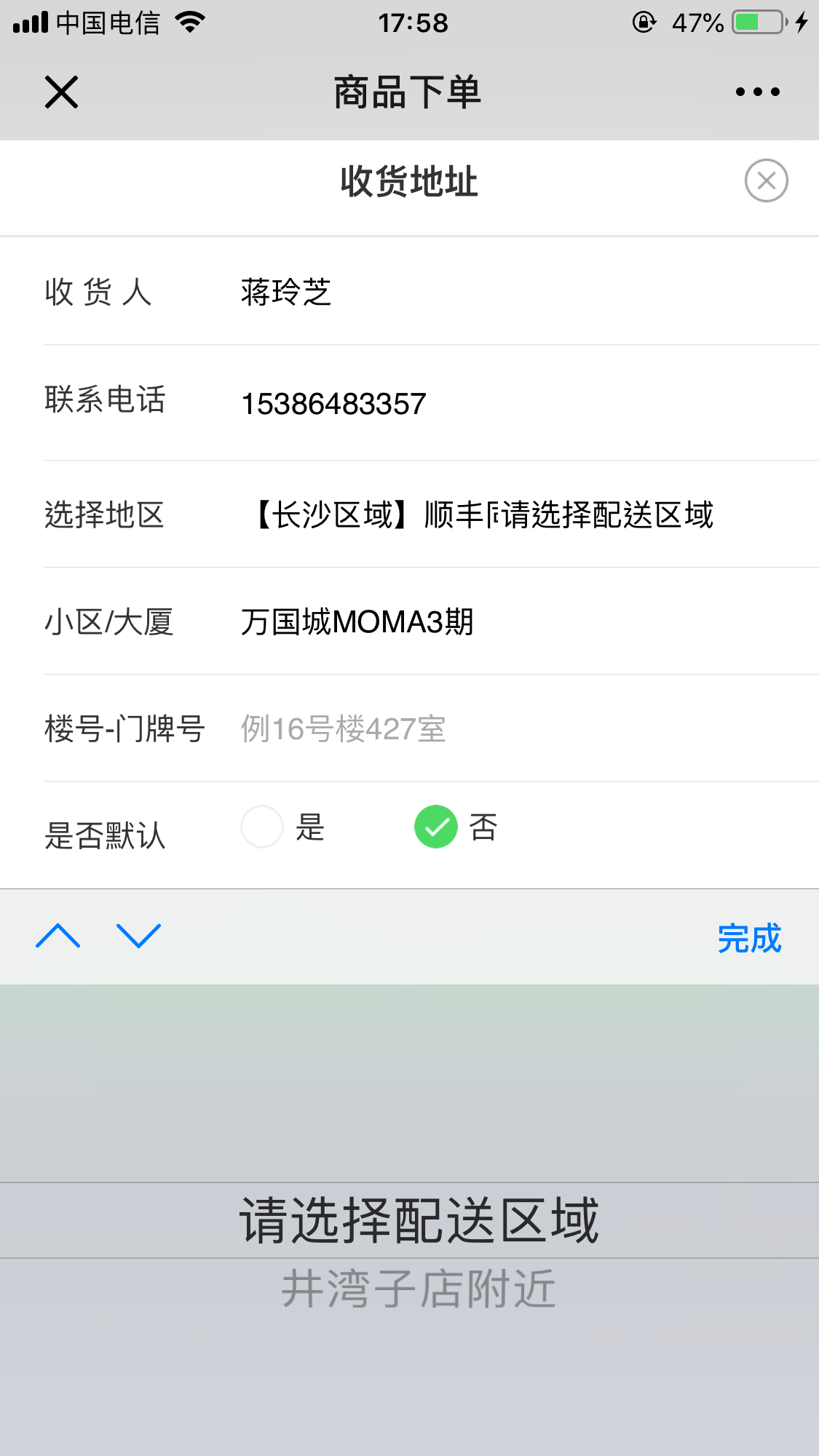Jump to previous field with up arrow
This screenshot has width=819, height=1456.
tap(58, 936)
